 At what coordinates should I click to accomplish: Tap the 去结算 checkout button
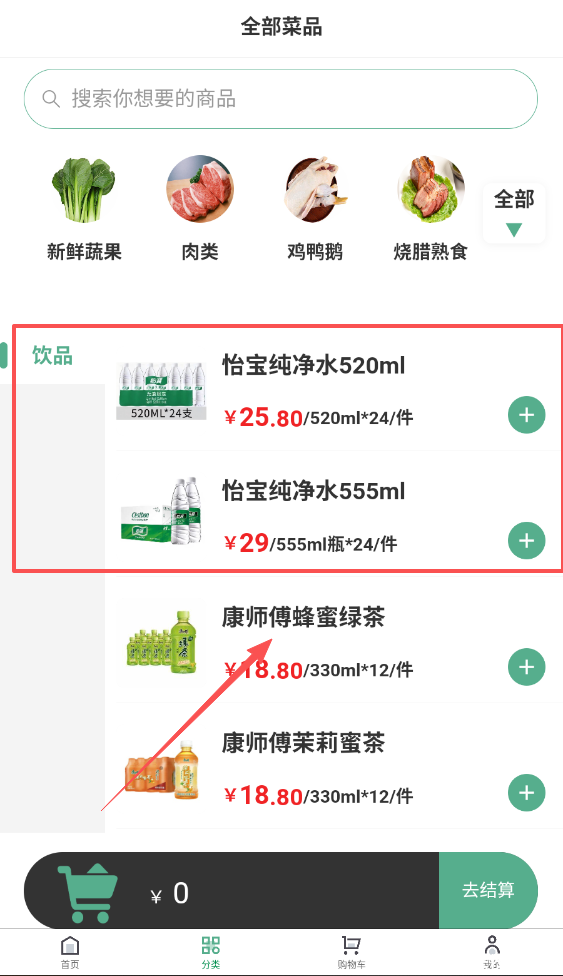pyautogui.click(x=488, y=890)
